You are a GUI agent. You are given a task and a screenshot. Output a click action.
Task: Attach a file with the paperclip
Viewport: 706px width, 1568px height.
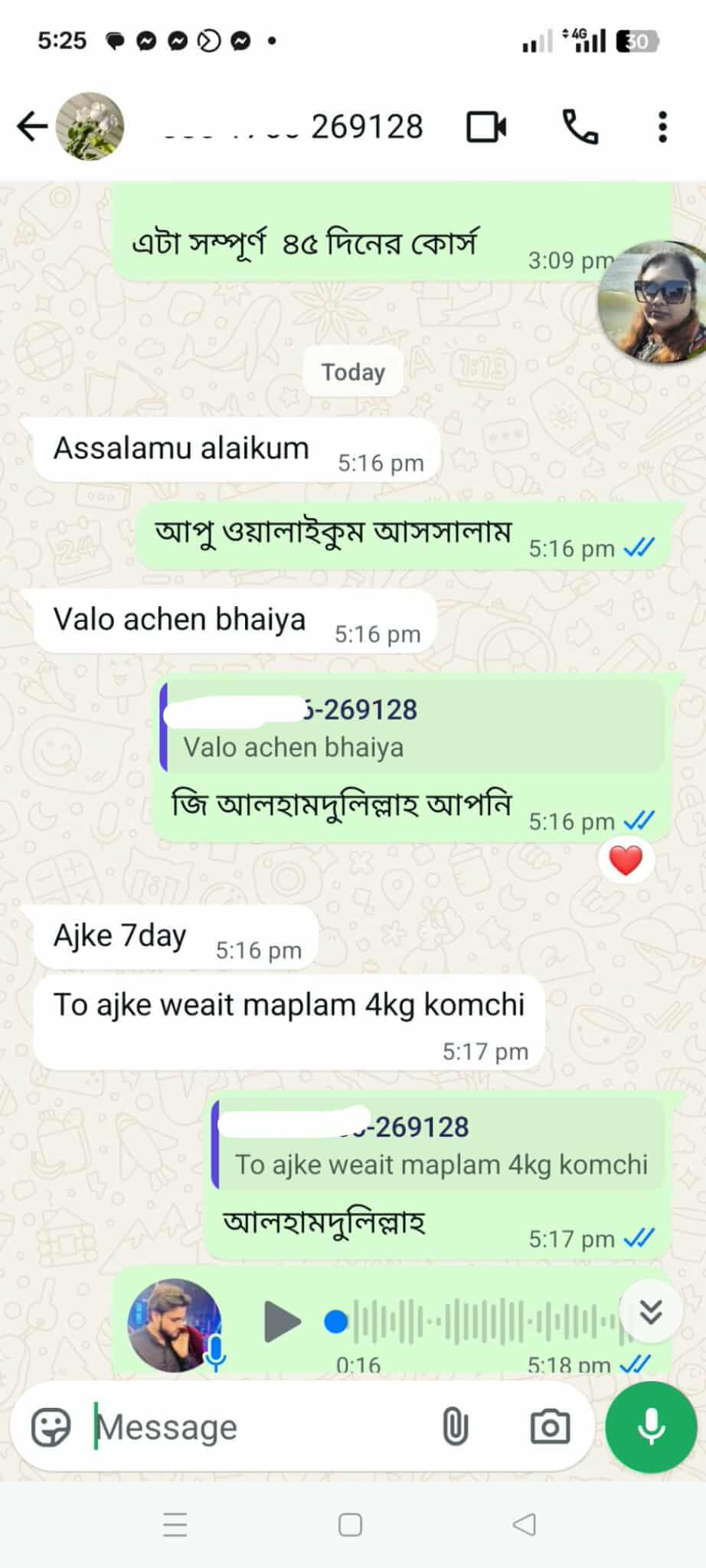click(x=455, y=1427)
